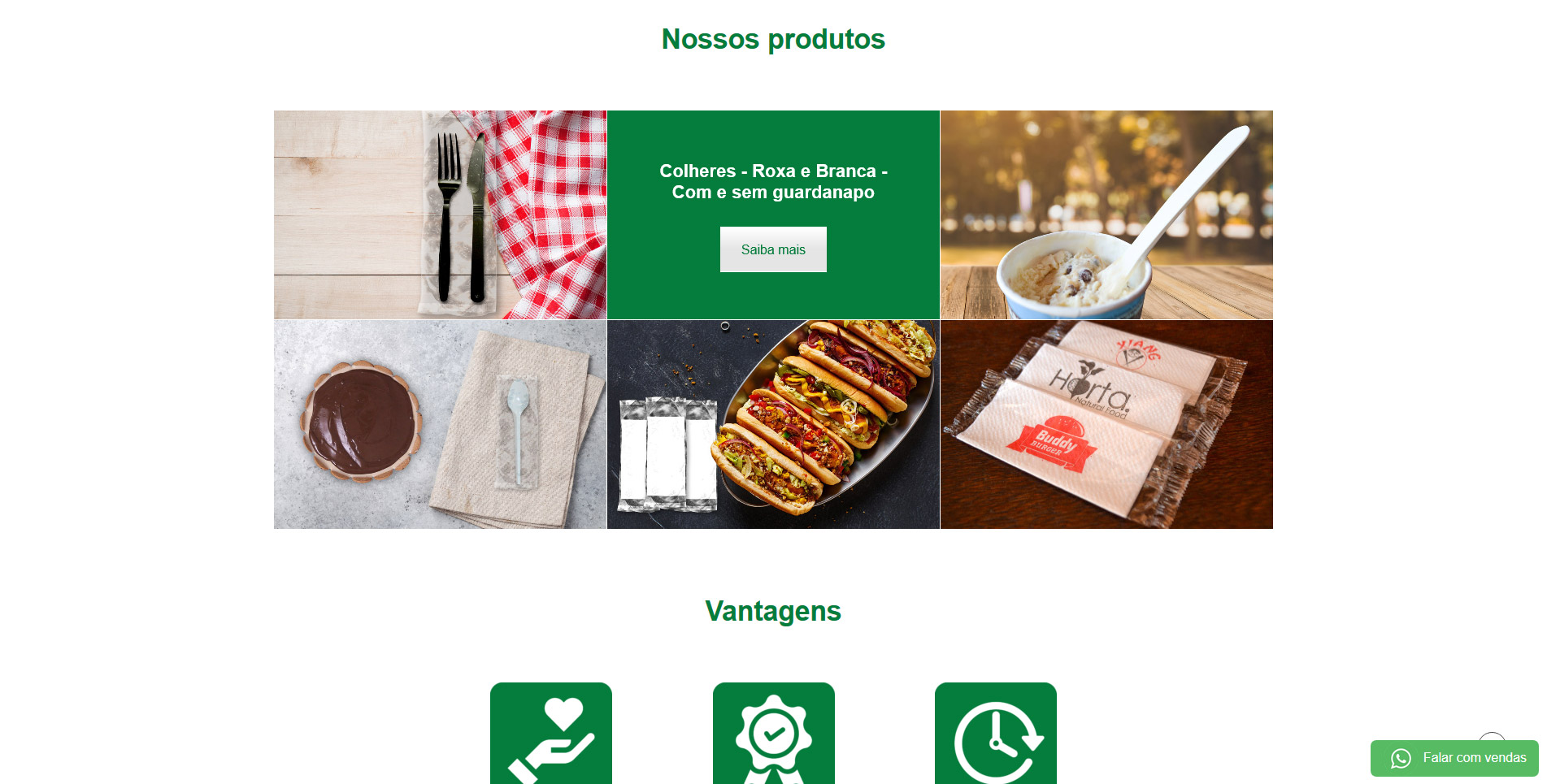Open the branded napkins product tile
This screenshot has height=784, width=1547.
(x=1106, y=424)
